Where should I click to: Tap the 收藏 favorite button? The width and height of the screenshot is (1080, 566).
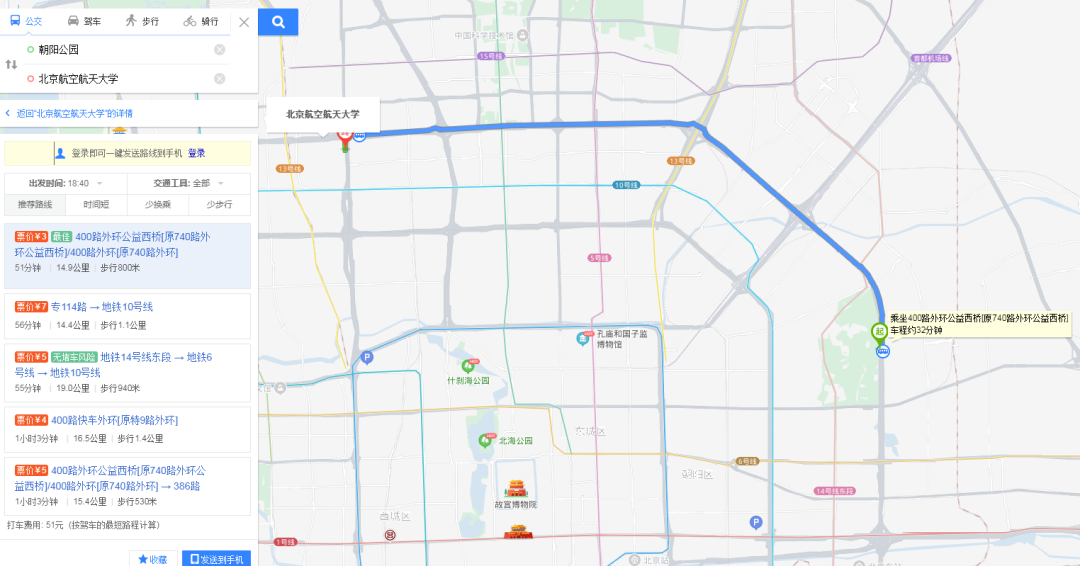pyautogui.click(x=153, y=559)
